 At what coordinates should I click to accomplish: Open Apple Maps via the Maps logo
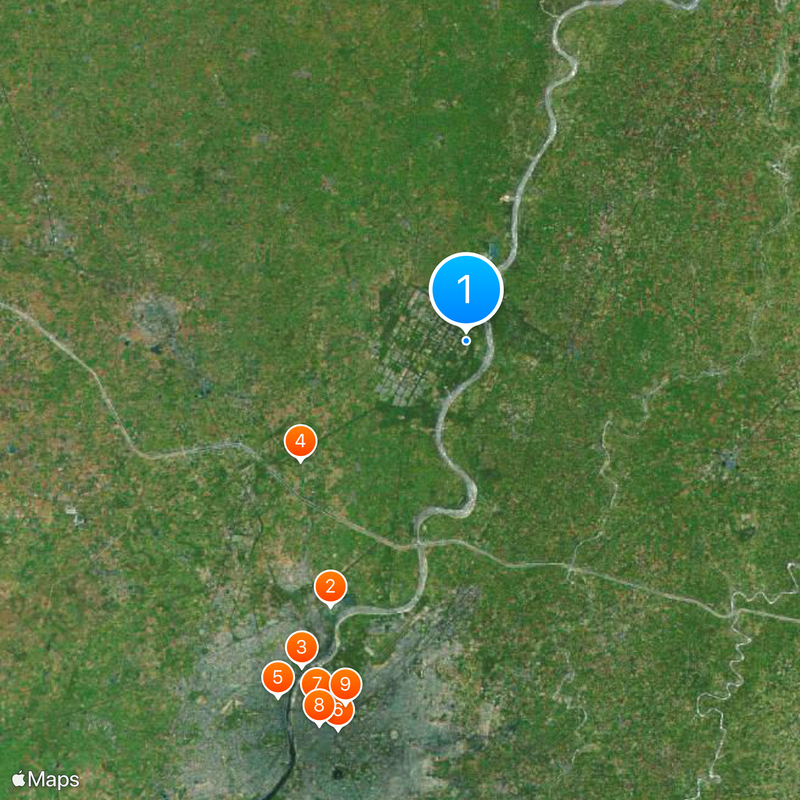[x=45, y=779]
